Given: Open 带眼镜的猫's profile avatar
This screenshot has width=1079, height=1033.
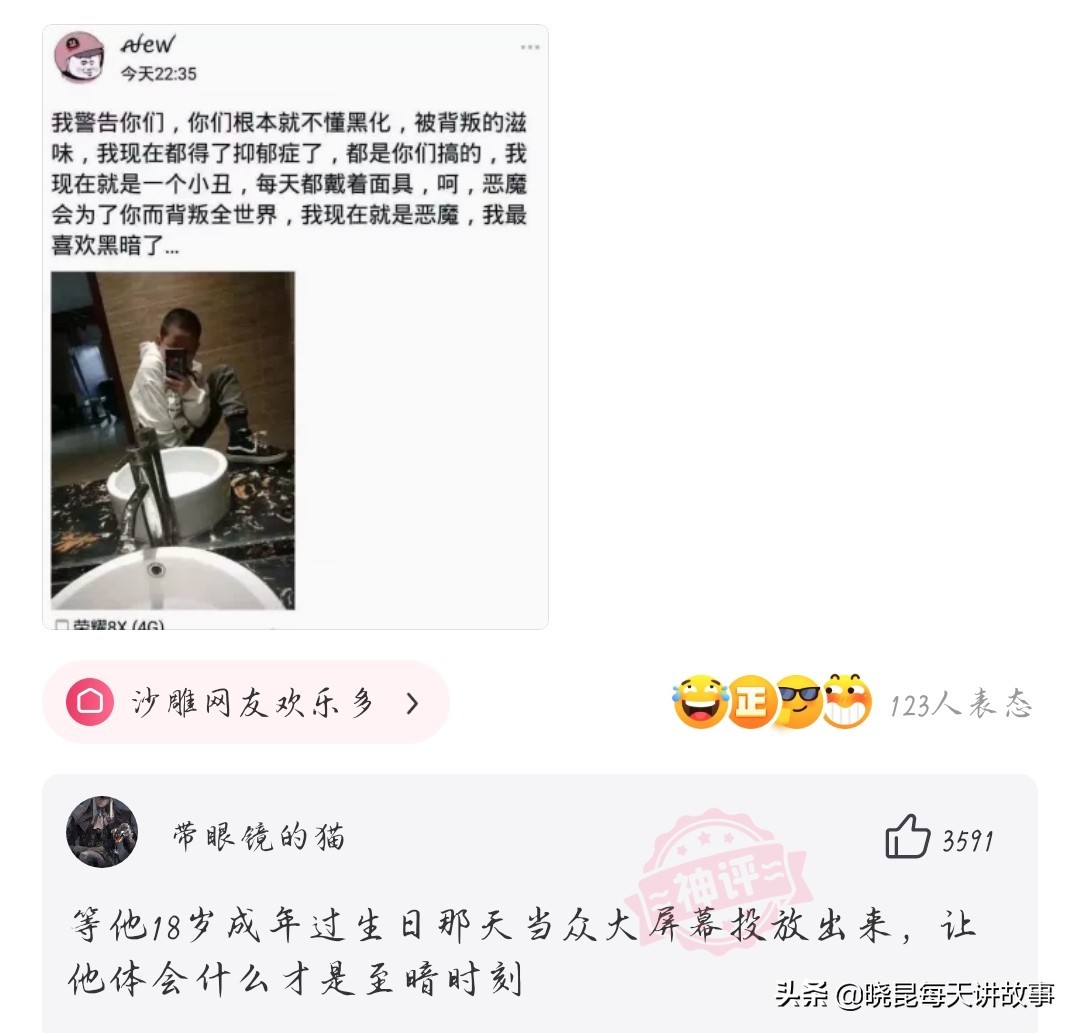Looking at the screenshot, I should coord(102,832).
